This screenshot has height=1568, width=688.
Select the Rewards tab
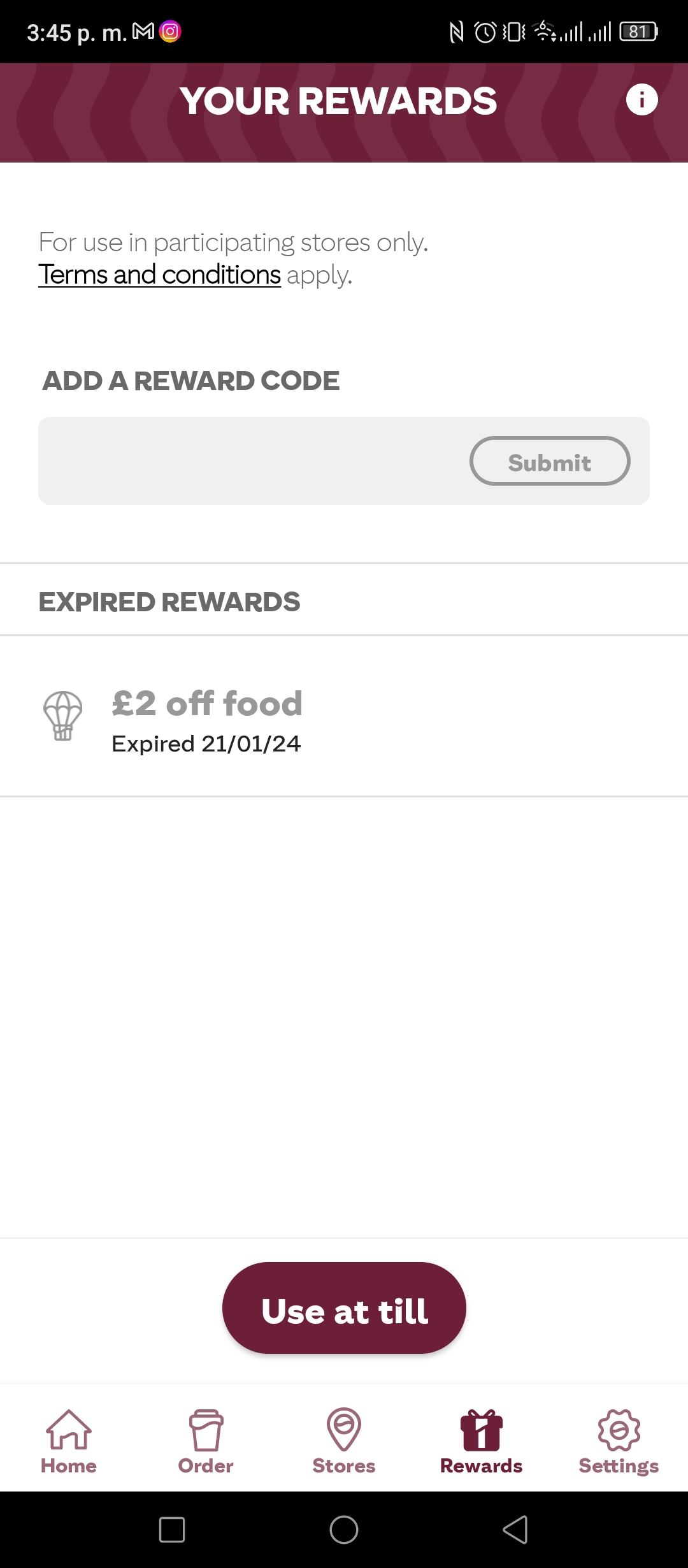click(482, 1442)
